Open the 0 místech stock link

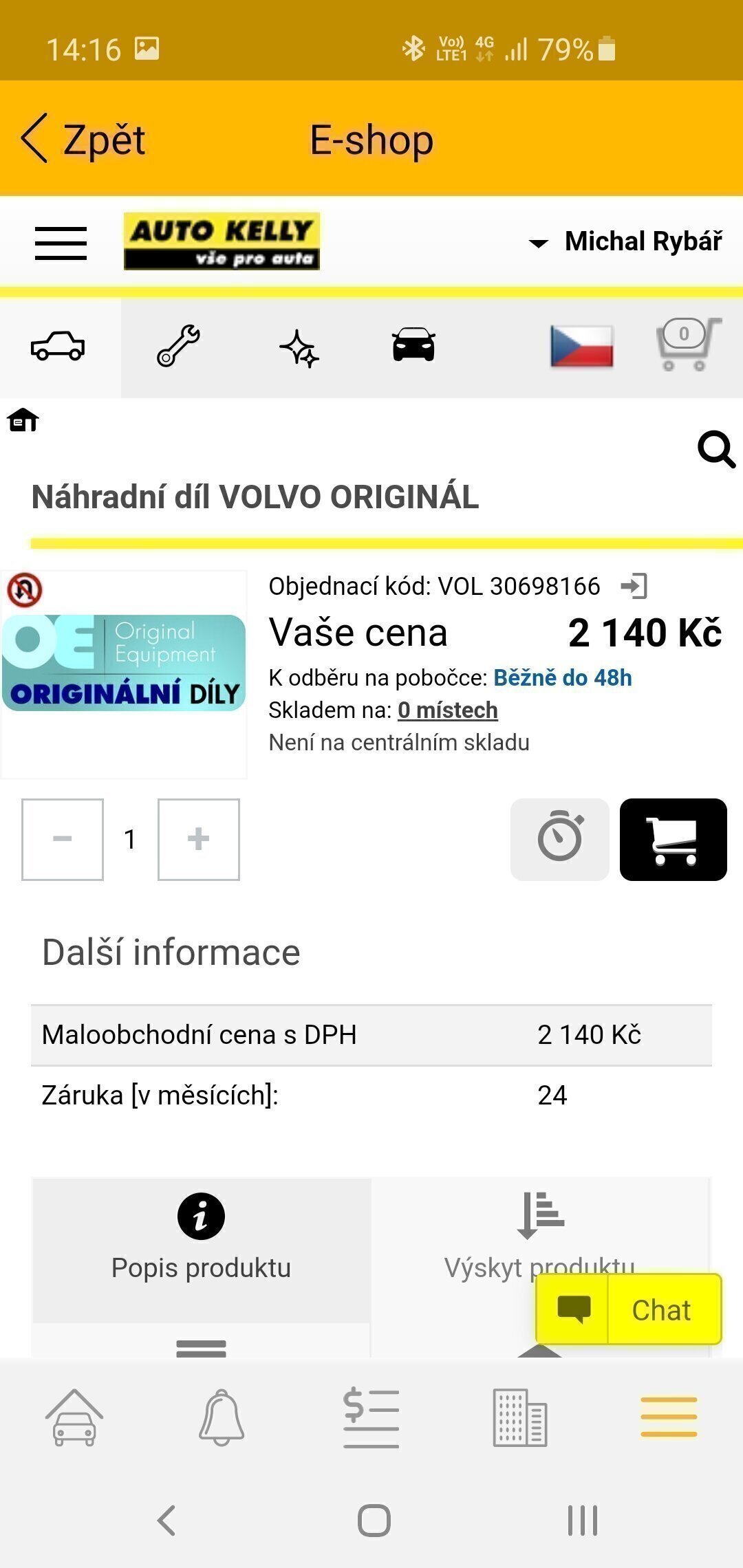448,710
